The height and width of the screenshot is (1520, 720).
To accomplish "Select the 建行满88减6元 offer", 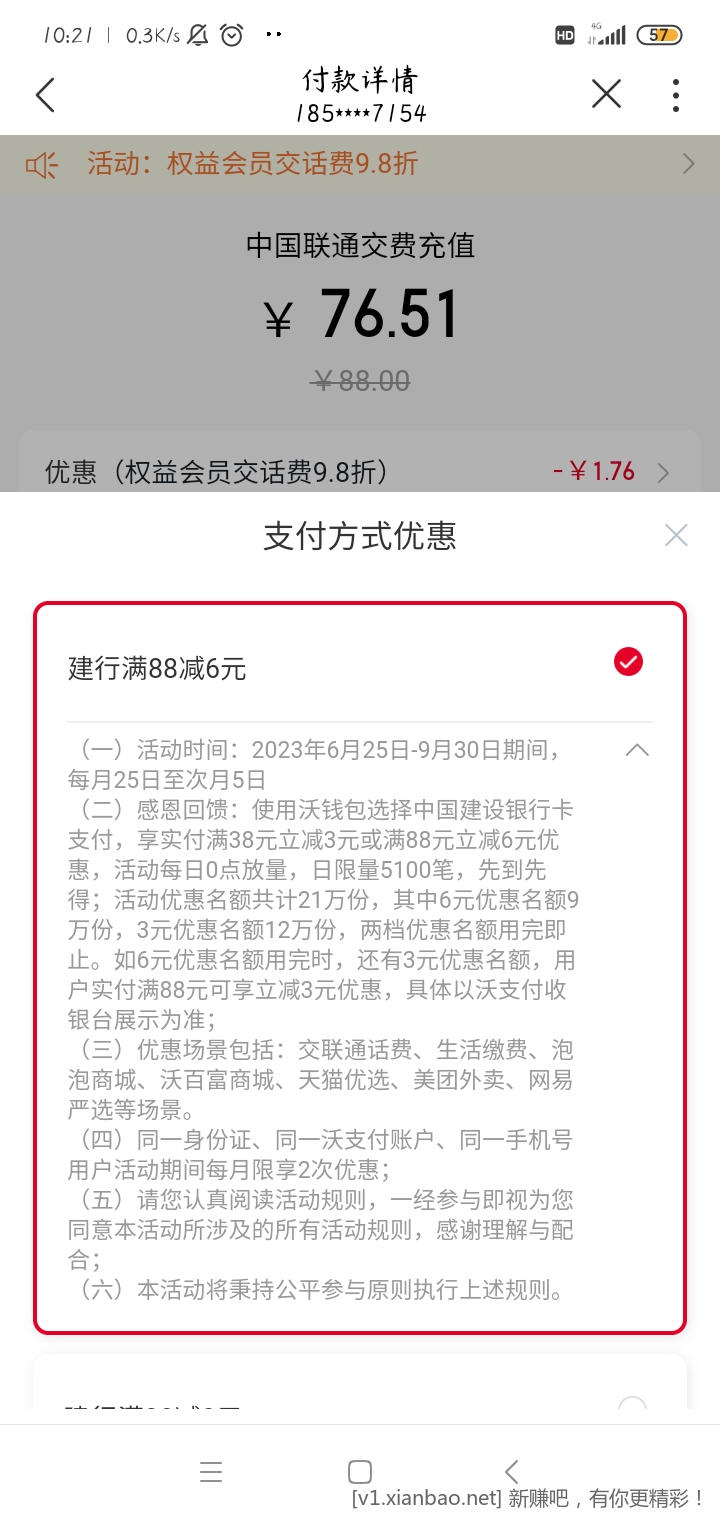I will [x=628, y=662].
